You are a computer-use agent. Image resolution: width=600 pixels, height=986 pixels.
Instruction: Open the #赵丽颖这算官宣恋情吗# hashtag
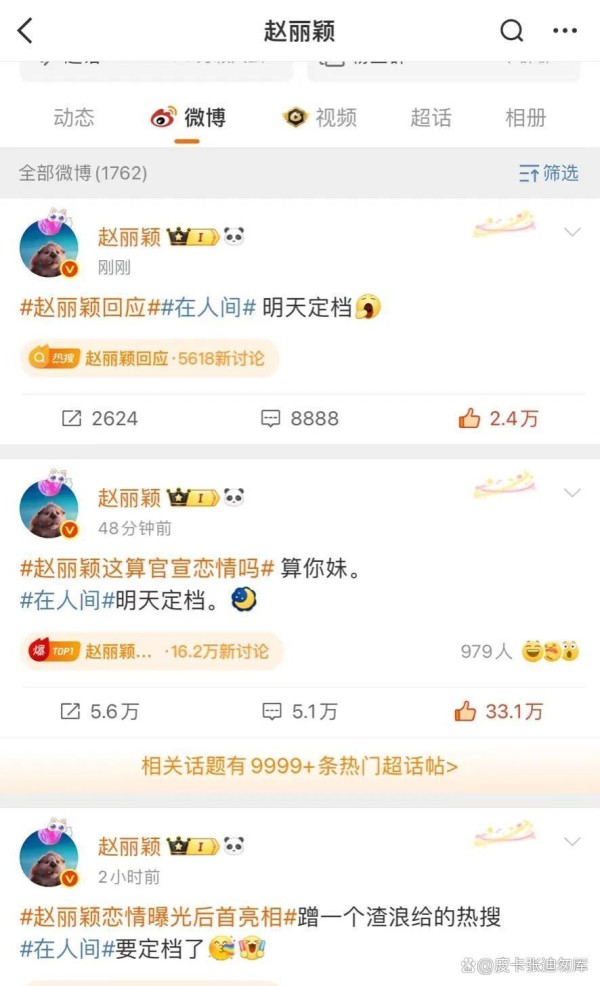point(147,568)
